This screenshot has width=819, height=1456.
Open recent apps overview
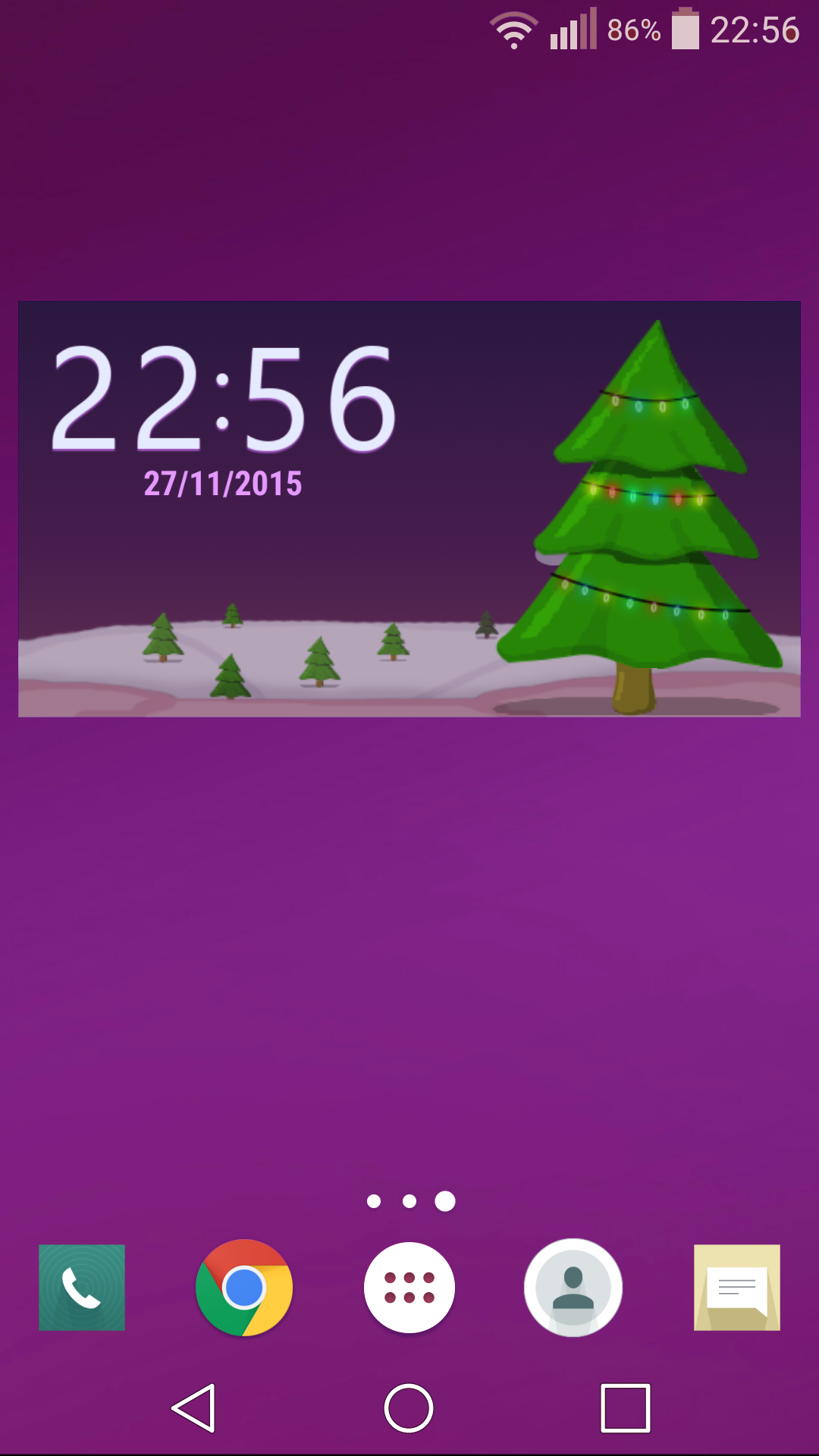point(626,1408)
